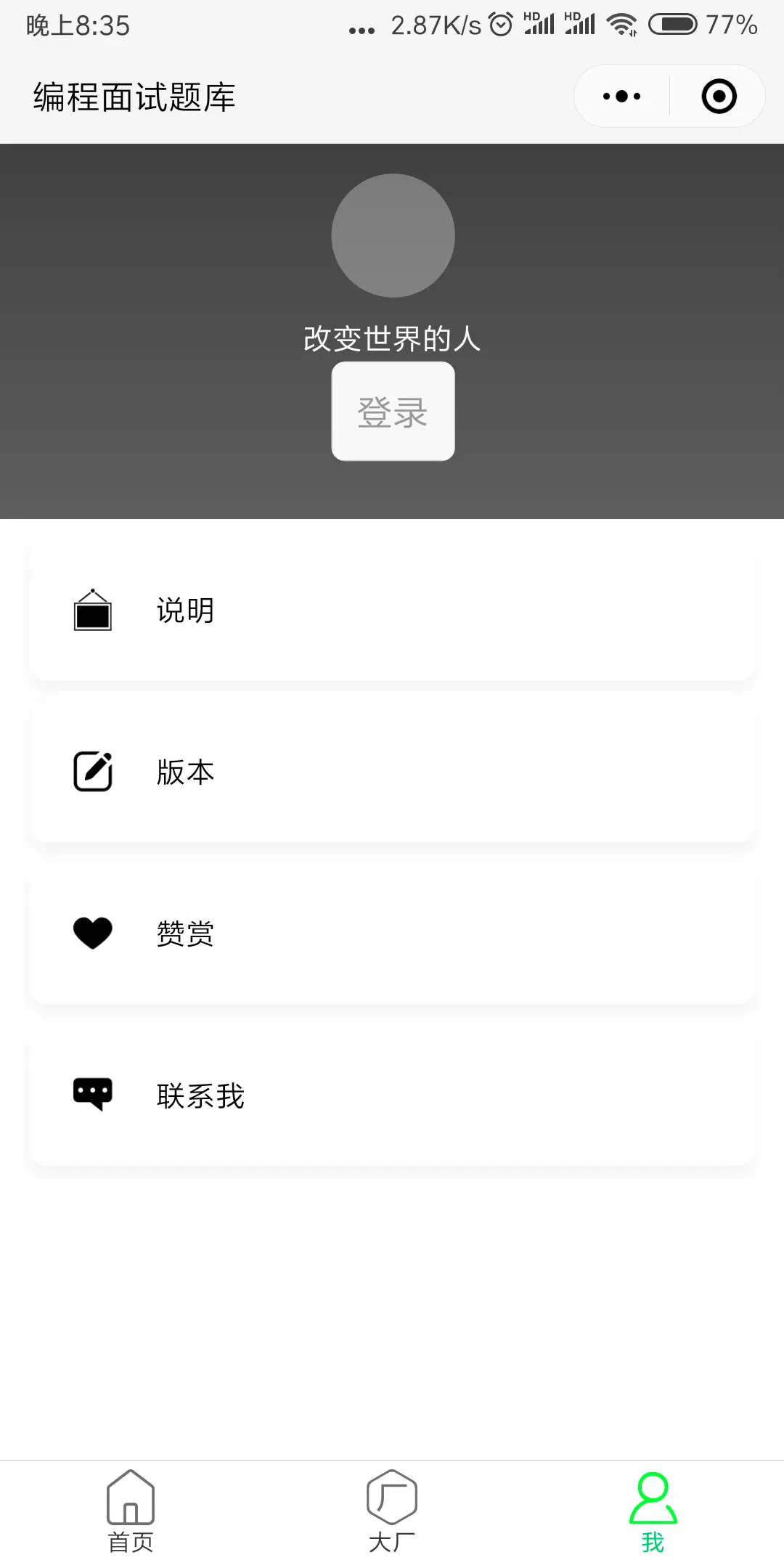The width and height of the screenshot is (784, 1568).
Task: Select the 我 profile tab
Action: coord(653,1511)
